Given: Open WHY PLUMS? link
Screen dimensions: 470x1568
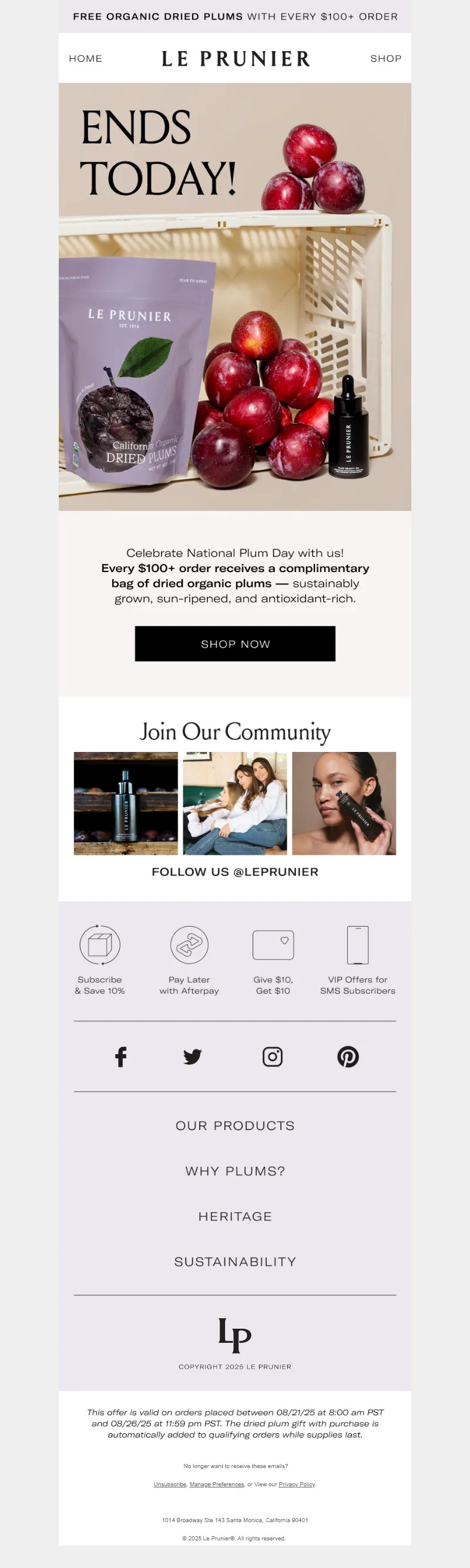Looking at the screenshot, I should point(234,1171).
